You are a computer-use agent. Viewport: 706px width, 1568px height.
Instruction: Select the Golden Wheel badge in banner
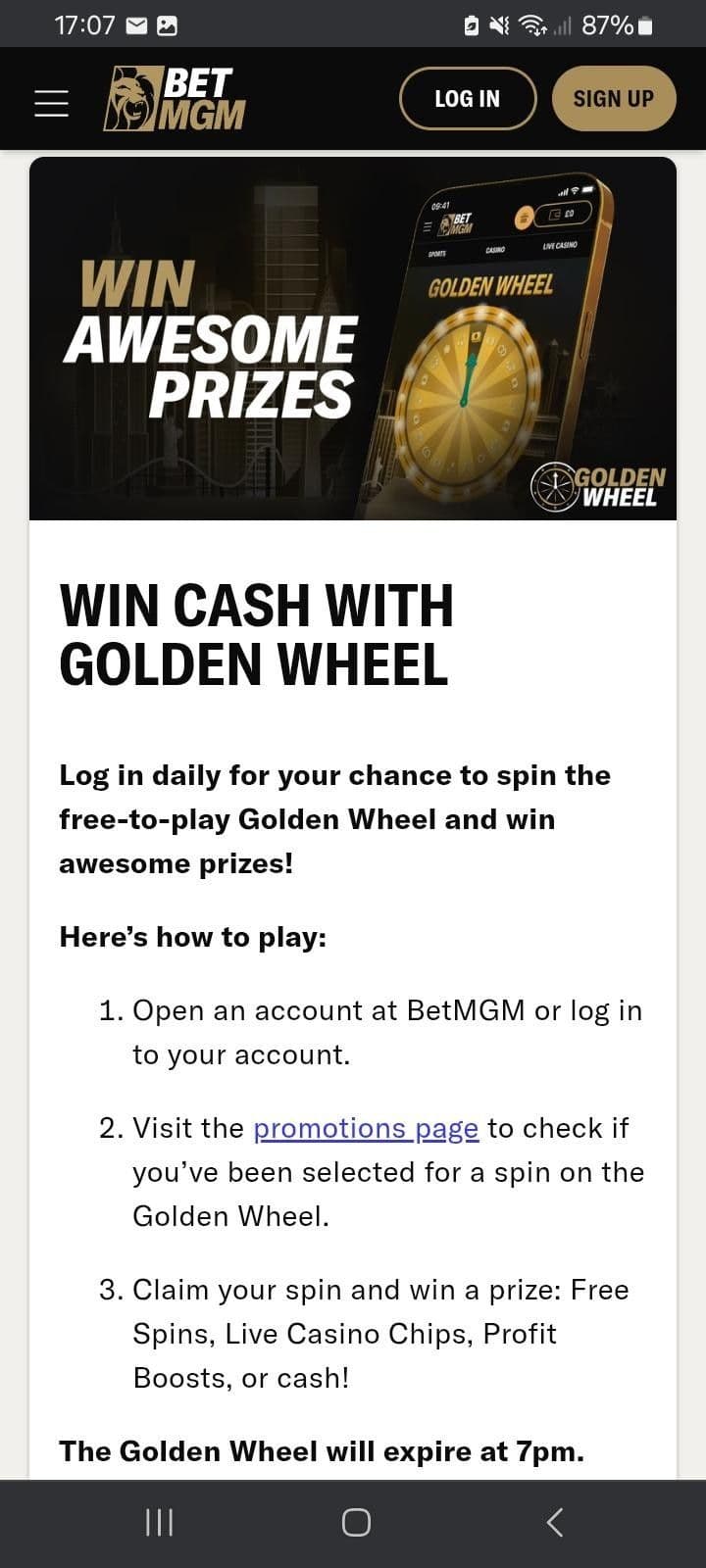click(599, 483)
